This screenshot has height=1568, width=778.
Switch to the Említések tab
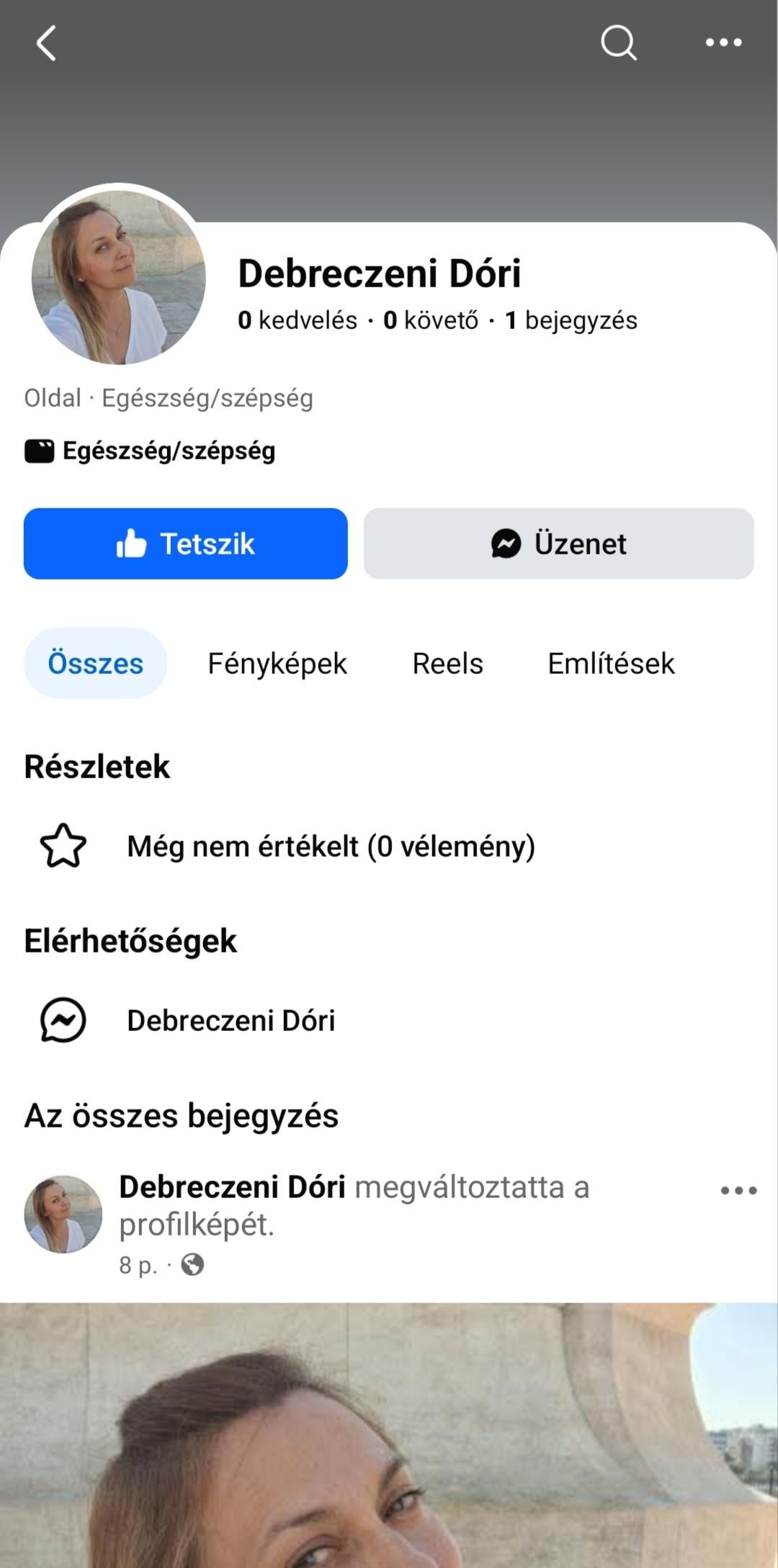[x=611, y=663]
